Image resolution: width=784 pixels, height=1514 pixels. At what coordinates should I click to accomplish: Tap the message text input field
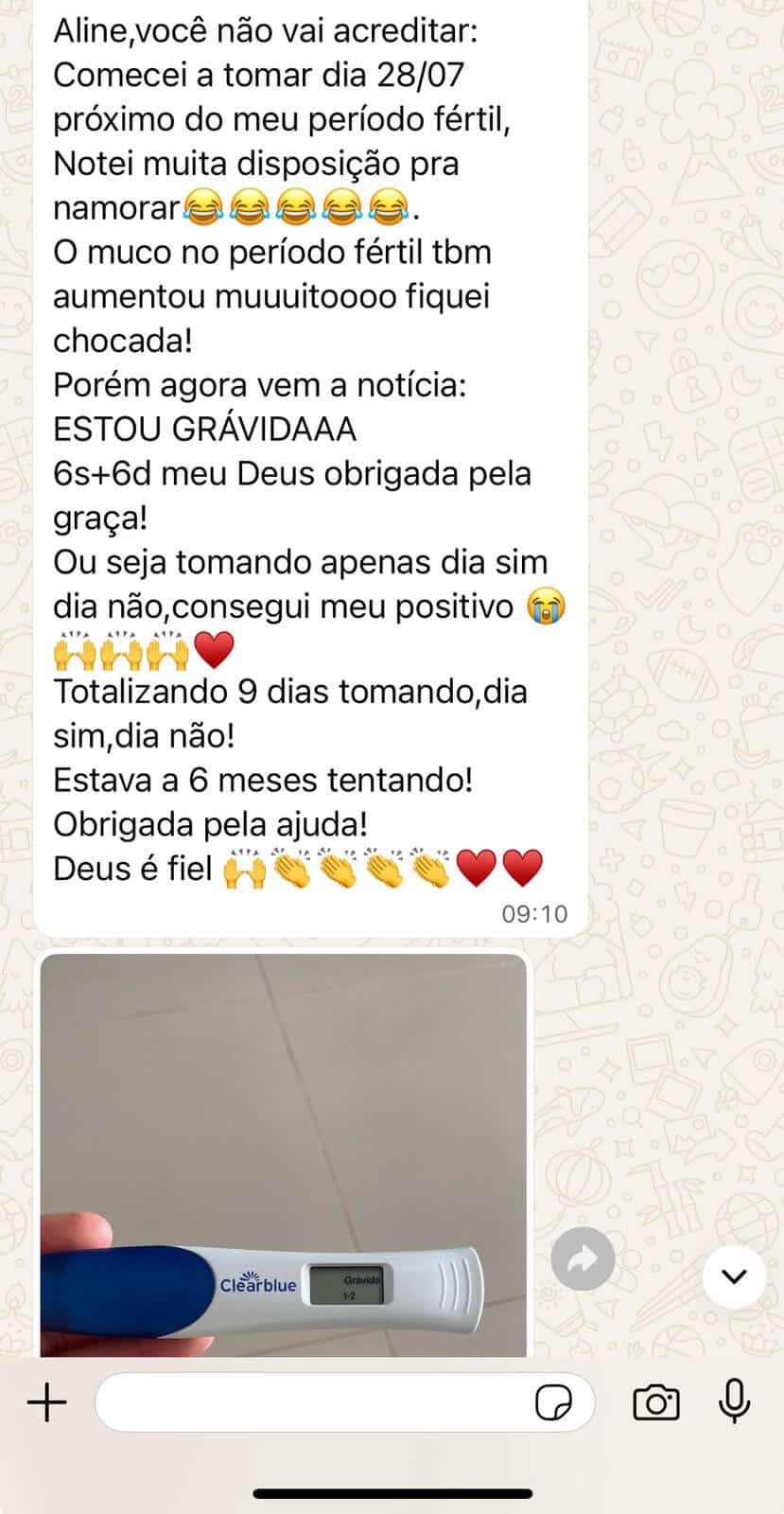tap(312, 1401)
